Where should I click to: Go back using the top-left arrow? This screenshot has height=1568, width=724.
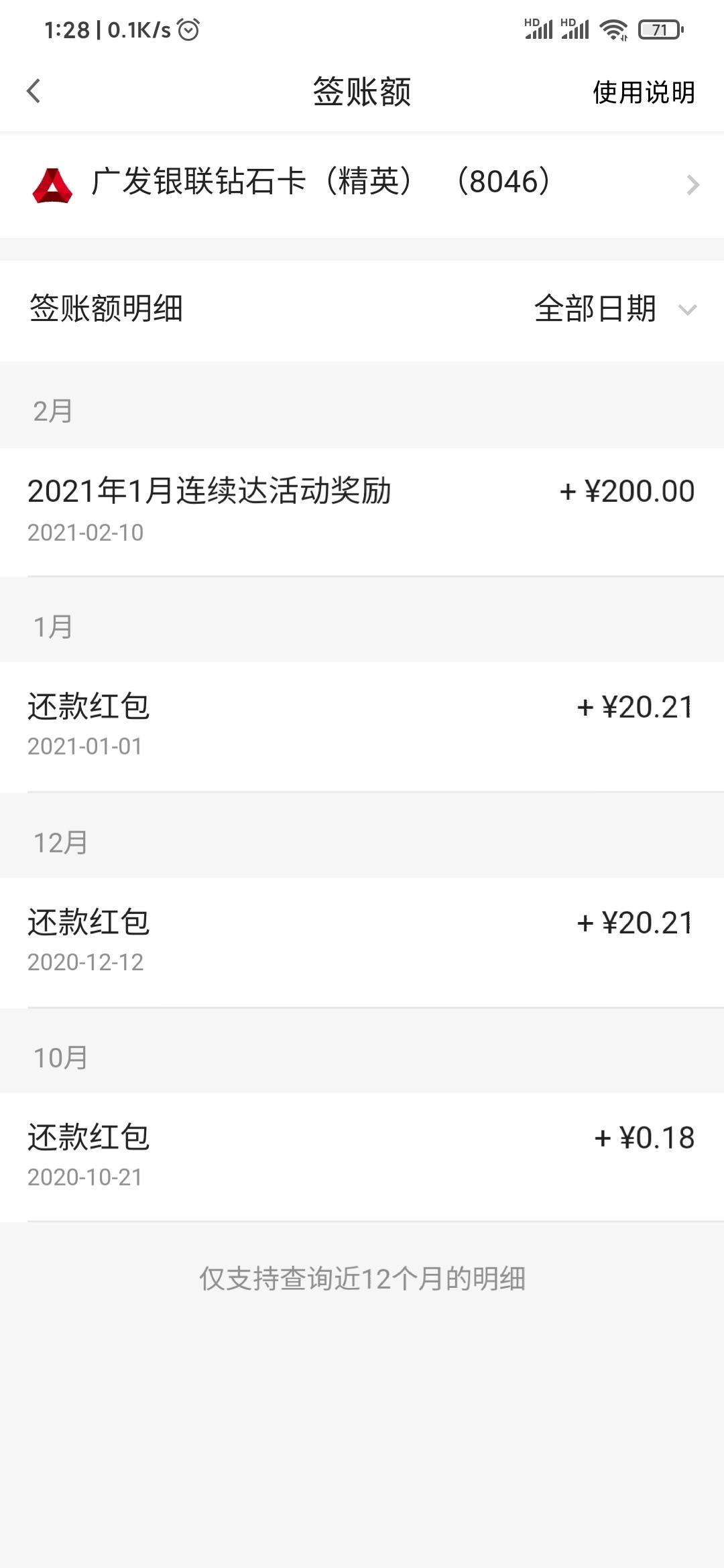tap(34, 91)
